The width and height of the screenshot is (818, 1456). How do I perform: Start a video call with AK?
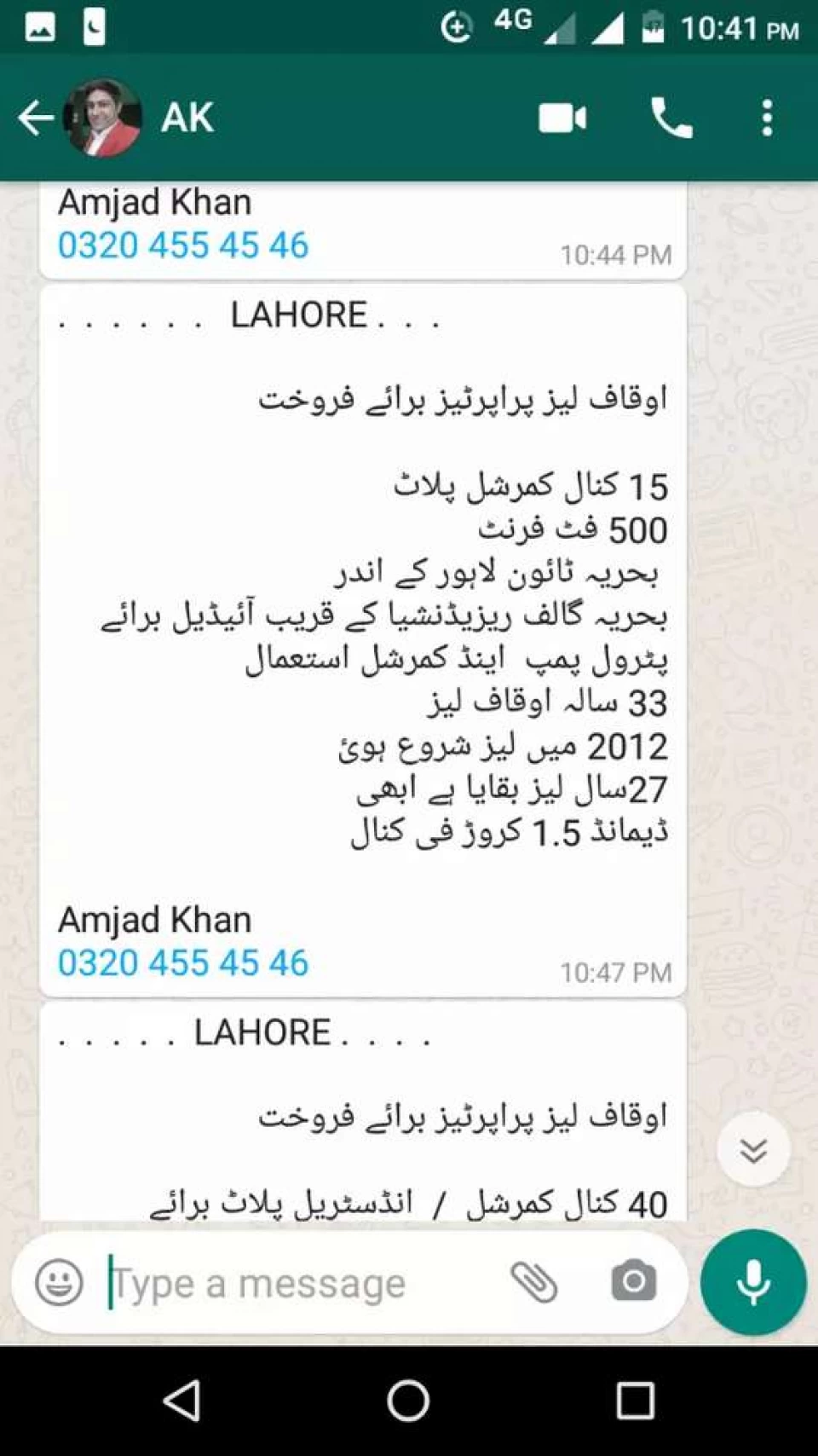click(x=562, y=118)
